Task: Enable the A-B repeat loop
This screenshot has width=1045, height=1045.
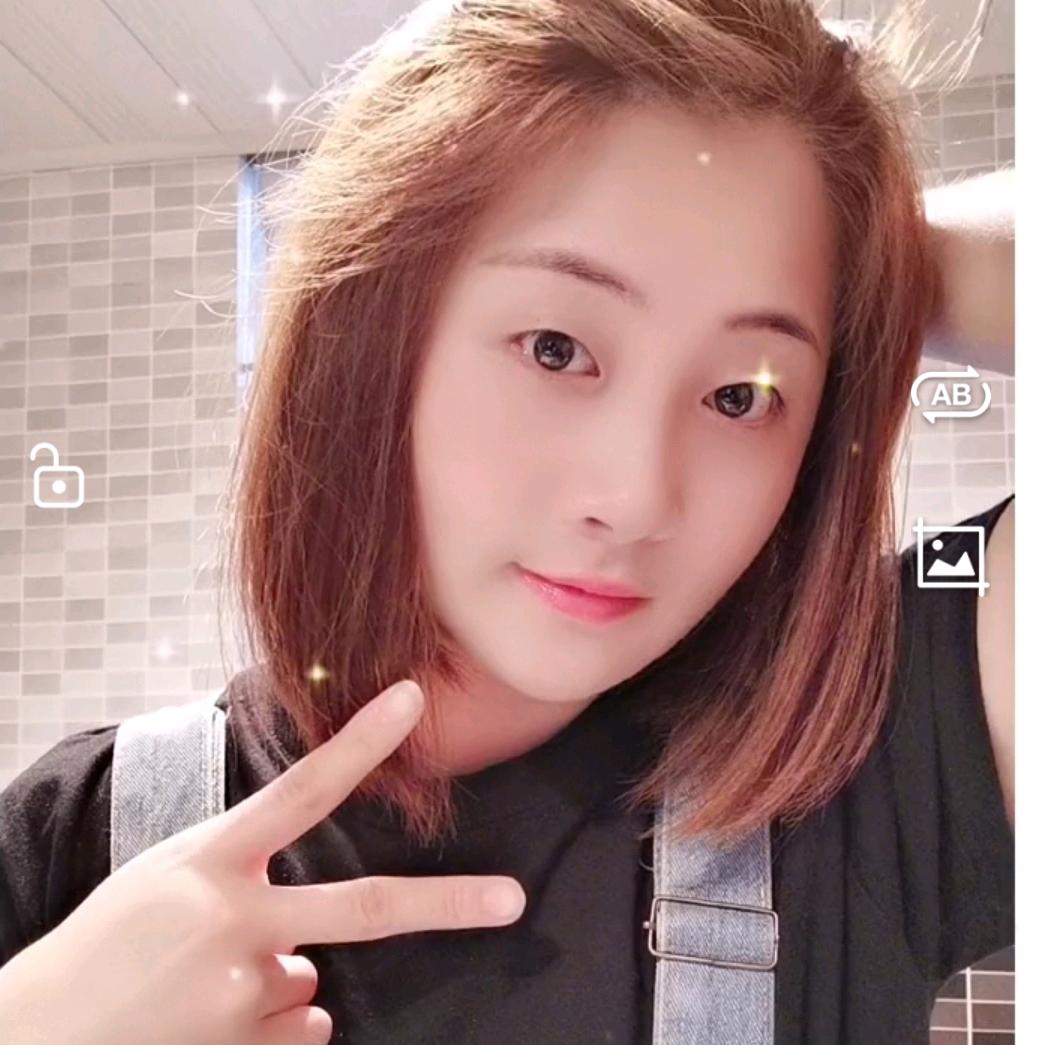Action: point(950,394)
